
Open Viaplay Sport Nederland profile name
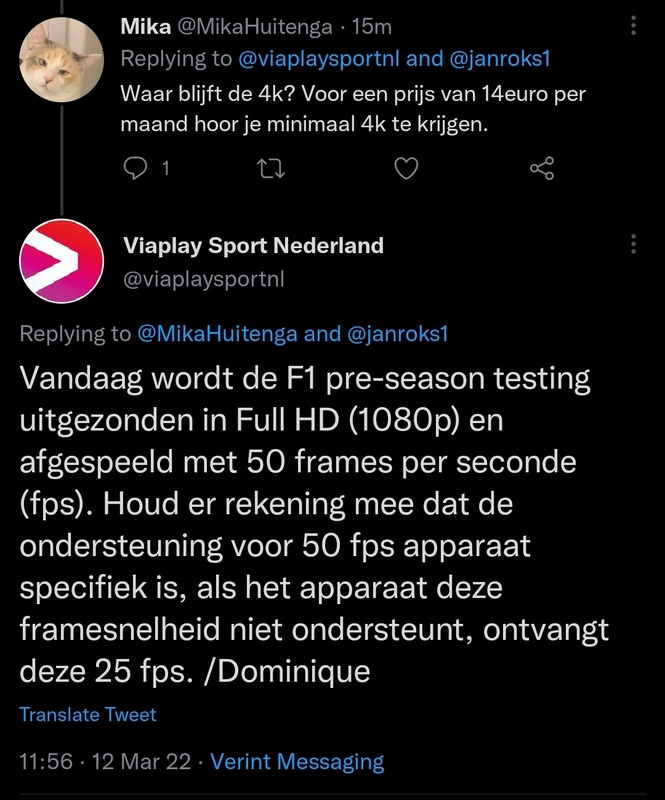click(x=253, y=246)
